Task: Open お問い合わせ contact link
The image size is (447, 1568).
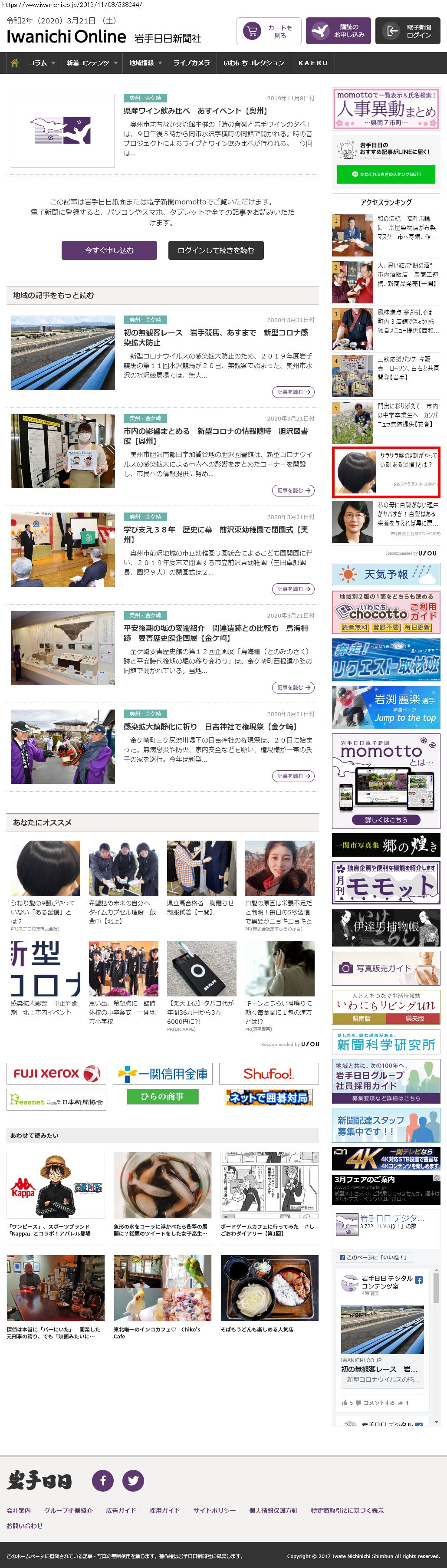Action: coord(25,1525)
